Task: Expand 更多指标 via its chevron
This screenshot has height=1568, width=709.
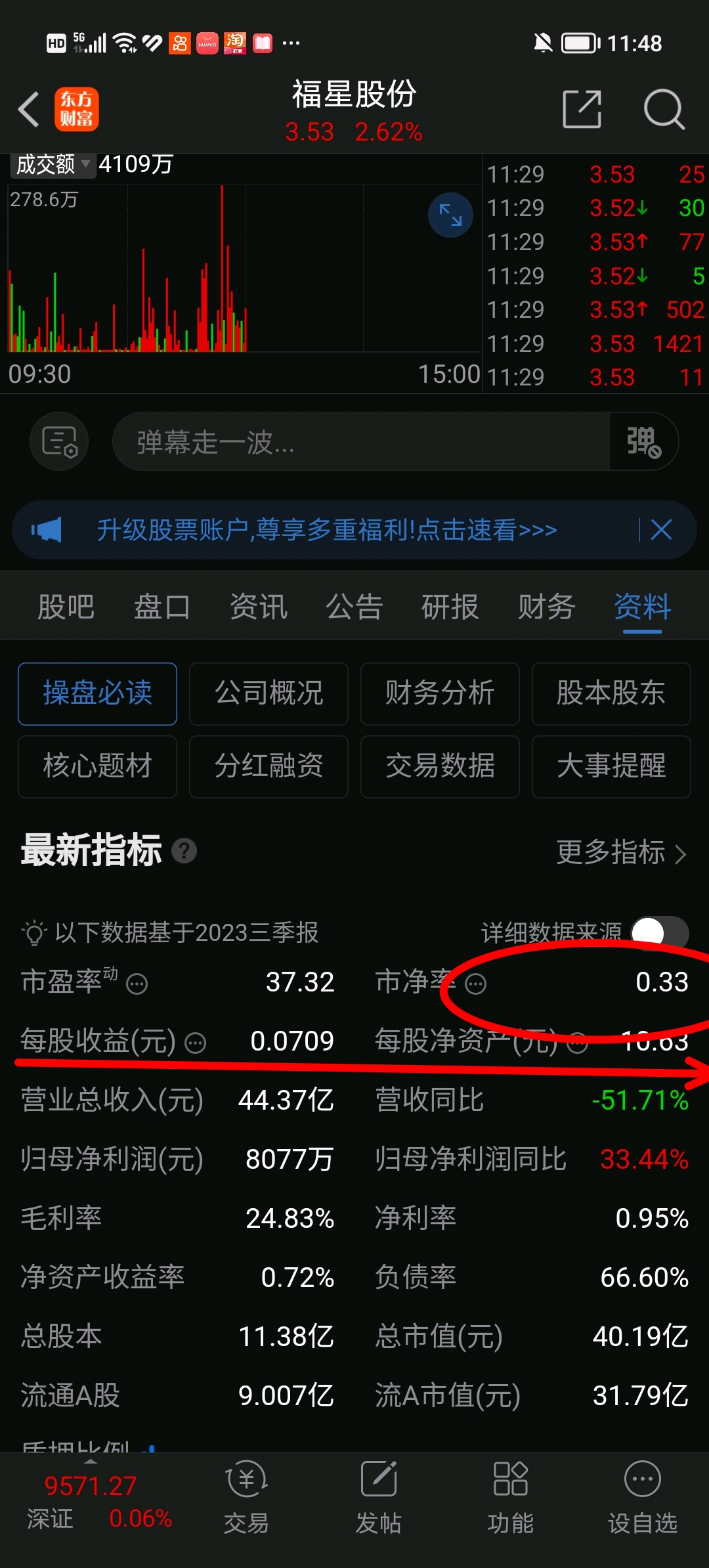Action: coord(681,854)
